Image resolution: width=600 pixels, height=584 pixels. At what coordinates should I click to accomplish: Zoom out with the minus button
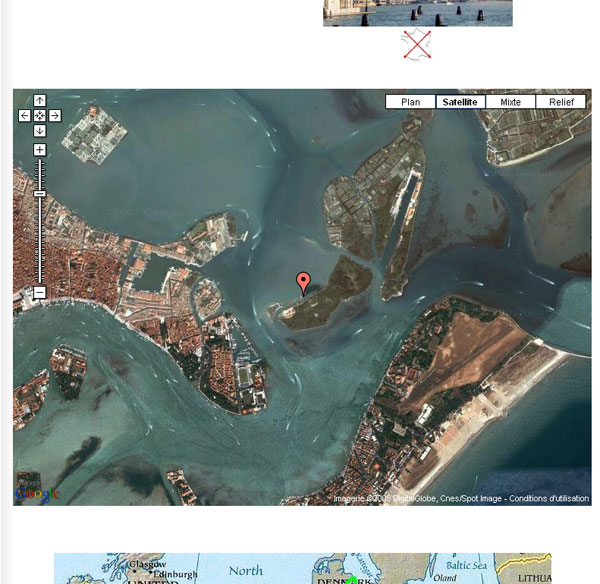39,293
